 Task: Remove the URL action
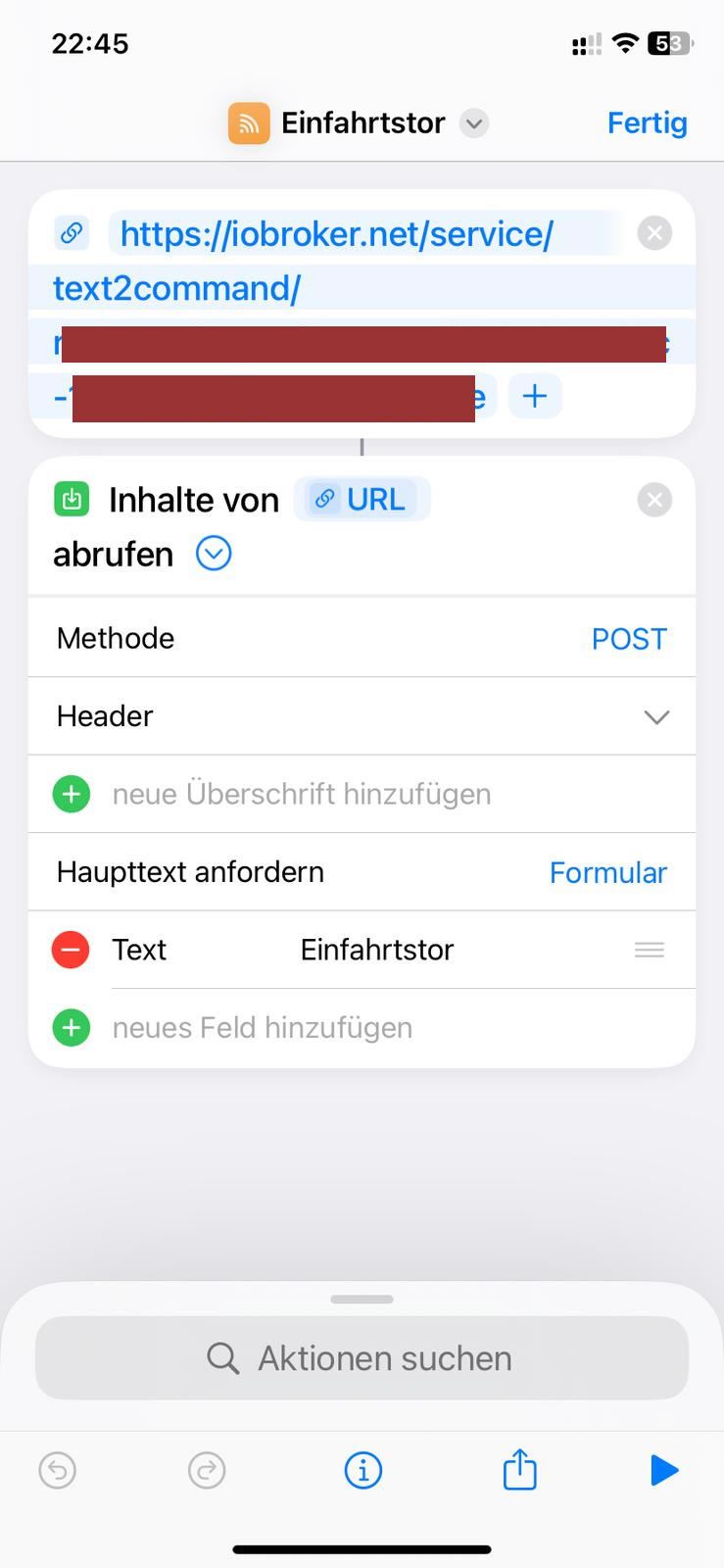pos(654,233)
